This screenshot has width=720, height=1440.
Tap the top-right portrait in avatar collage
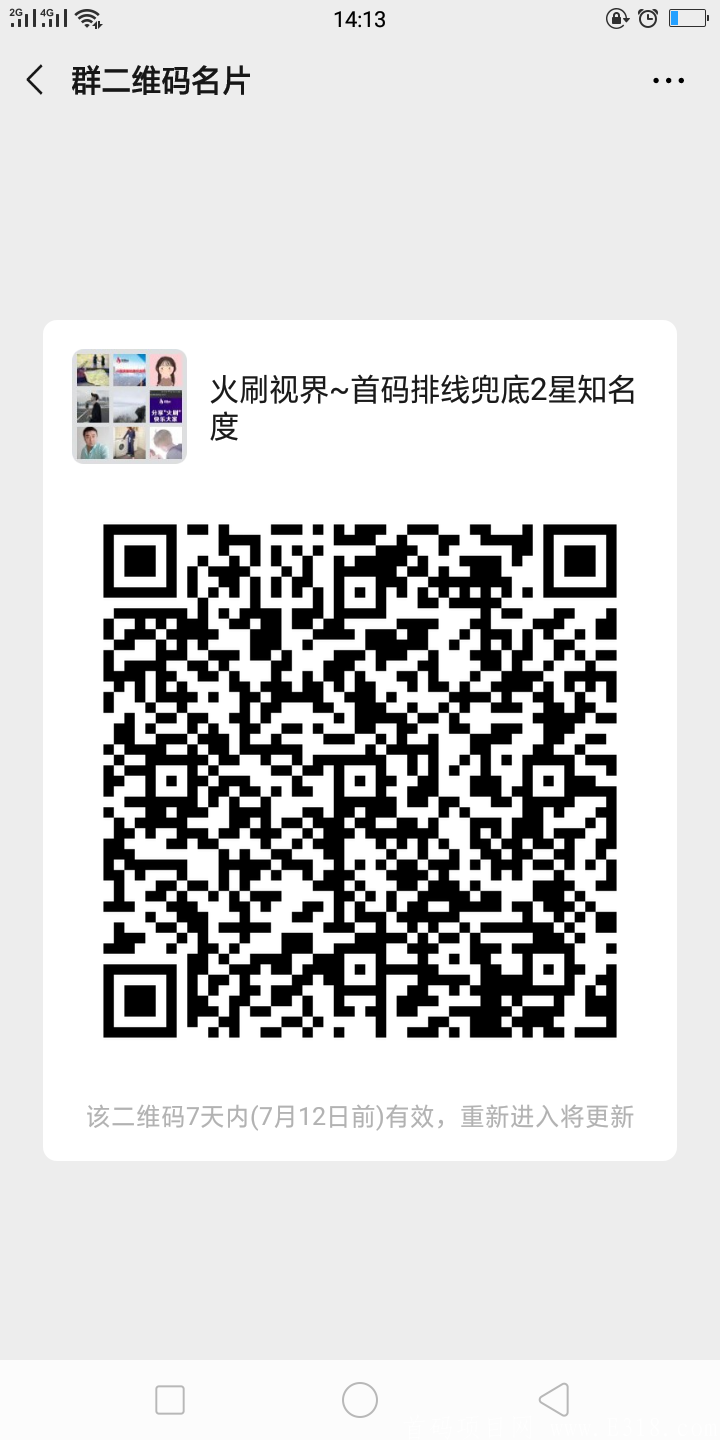(x=167, y=369)
